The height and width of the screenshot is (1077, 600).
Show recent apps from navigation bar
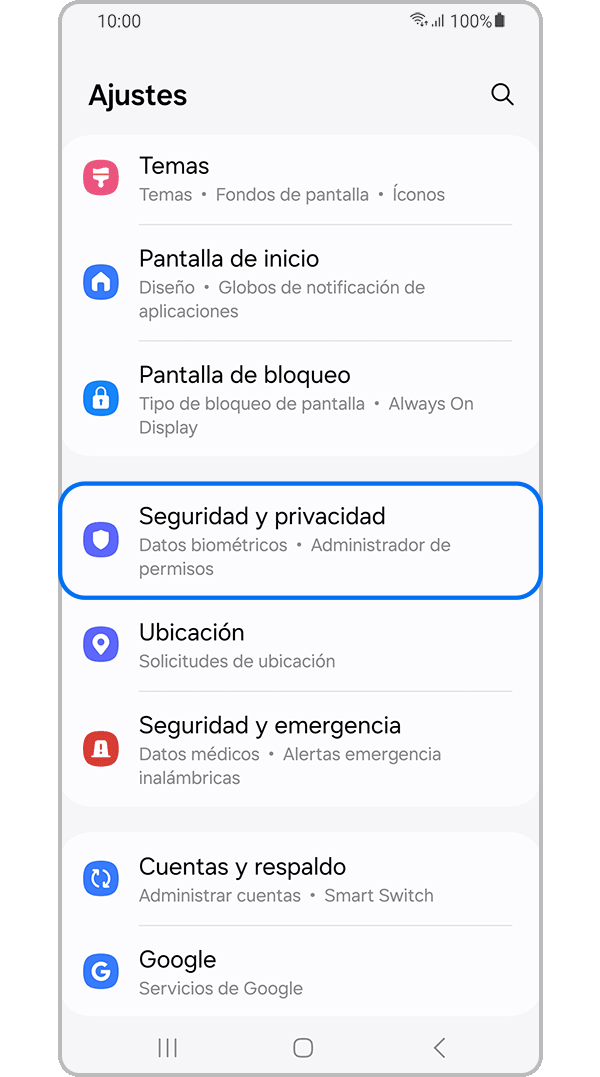168,1047
